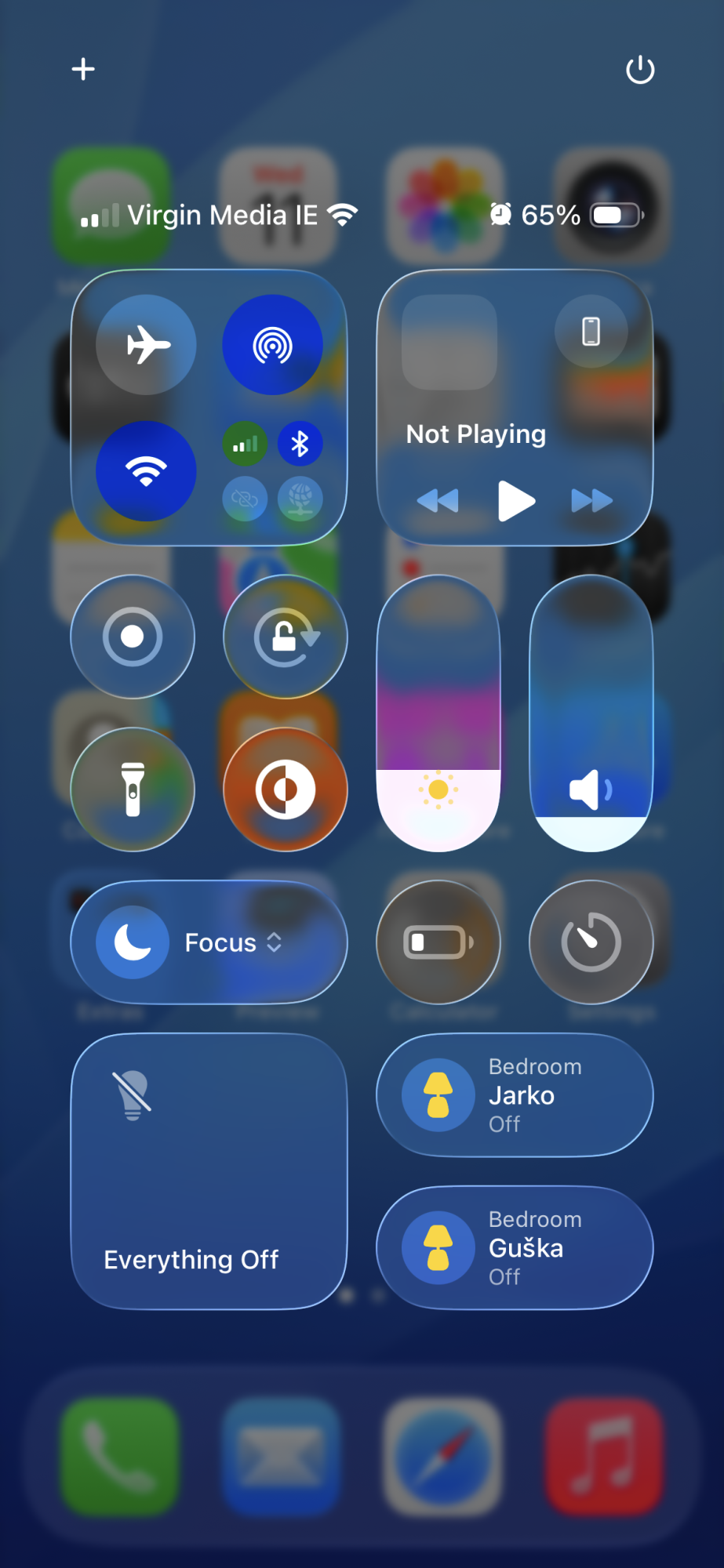Toggle Bluetooth off

[300, 445]
